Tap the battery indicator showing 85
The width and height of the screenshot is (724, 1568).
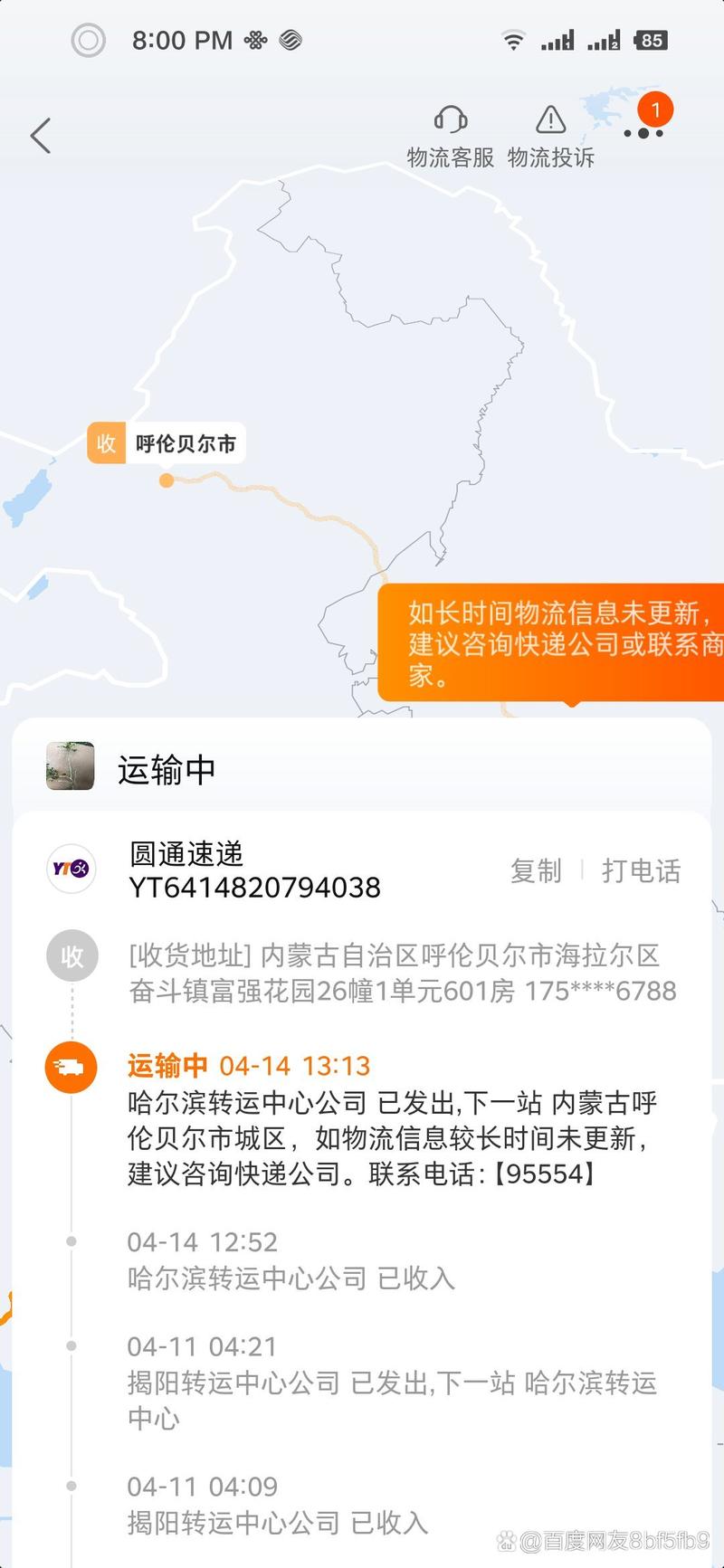click(653, 40)
